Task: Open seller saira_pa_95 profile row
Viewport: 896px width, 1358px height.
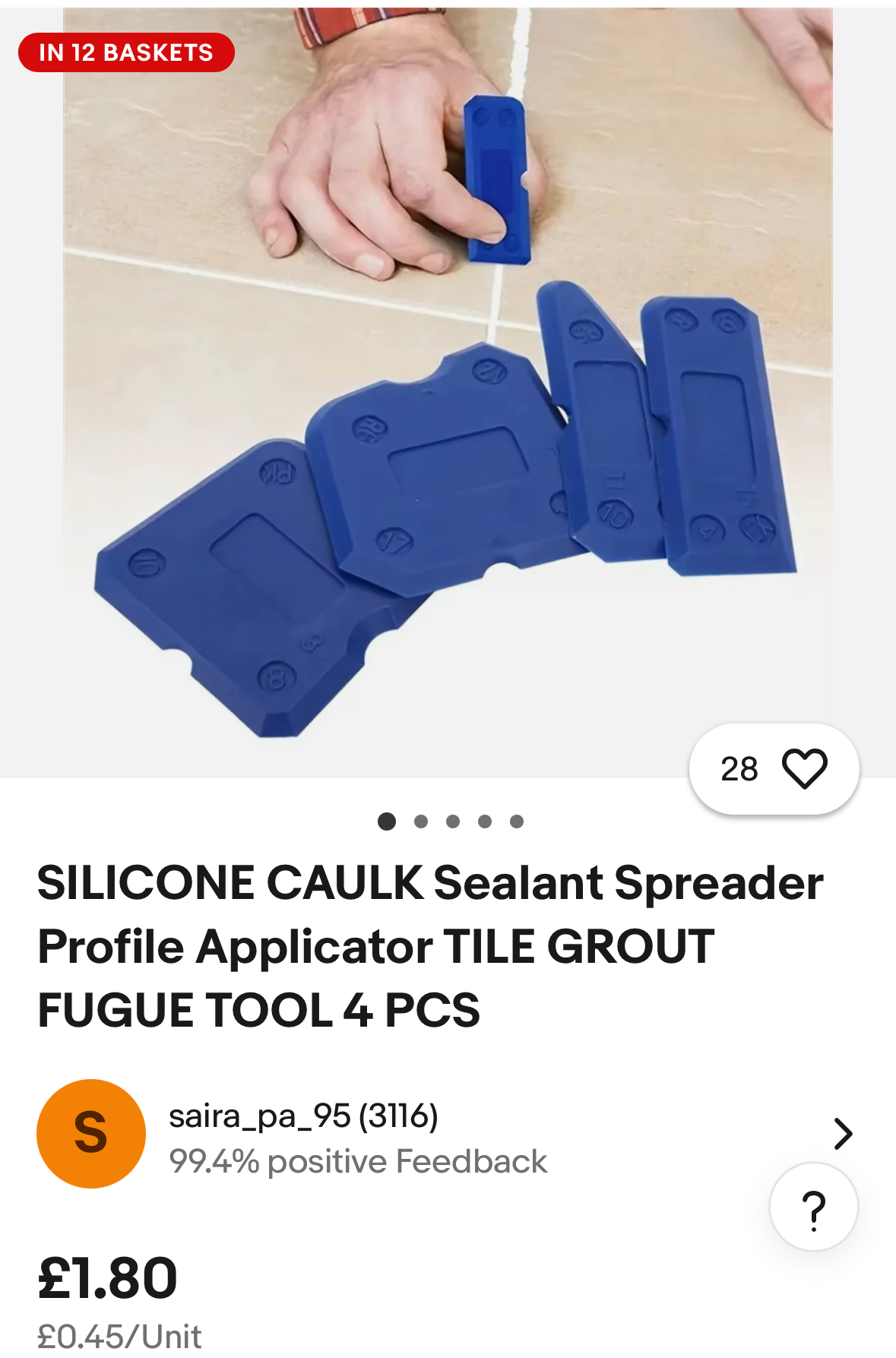Action: [445, 1134]
